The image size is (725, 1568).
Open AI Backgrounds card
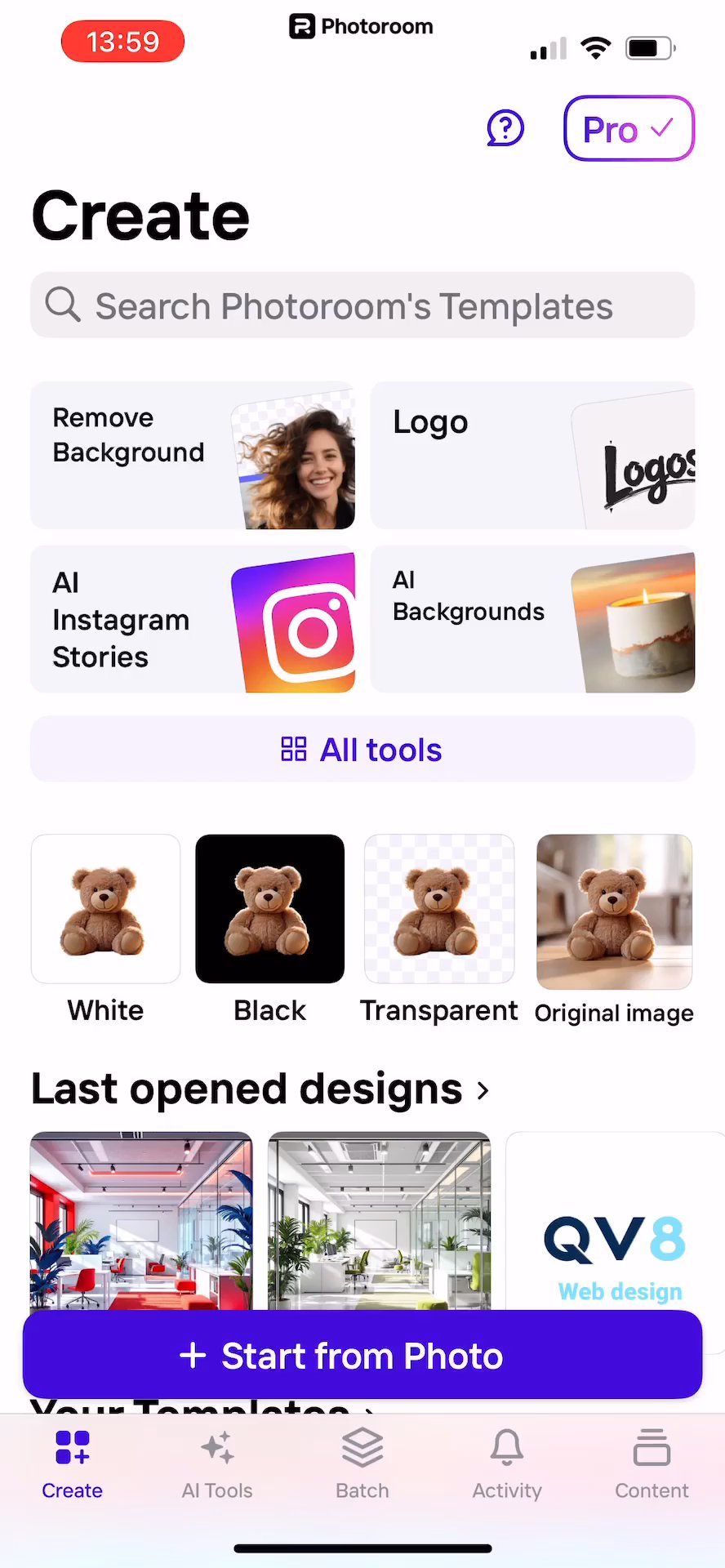tap(532, 619)
